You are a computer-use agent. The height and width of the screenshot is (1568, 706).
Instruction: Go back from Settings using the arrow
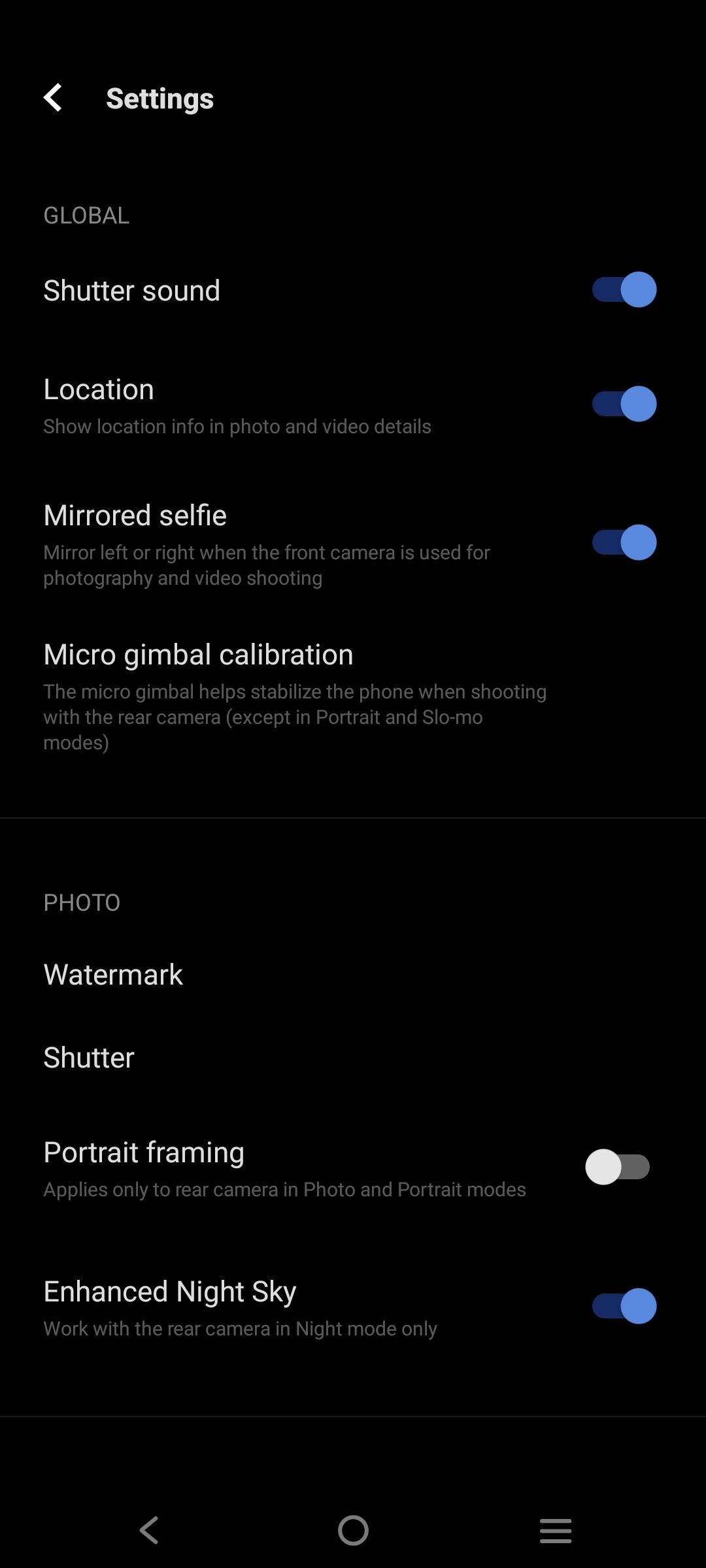(x=53, y=98)
